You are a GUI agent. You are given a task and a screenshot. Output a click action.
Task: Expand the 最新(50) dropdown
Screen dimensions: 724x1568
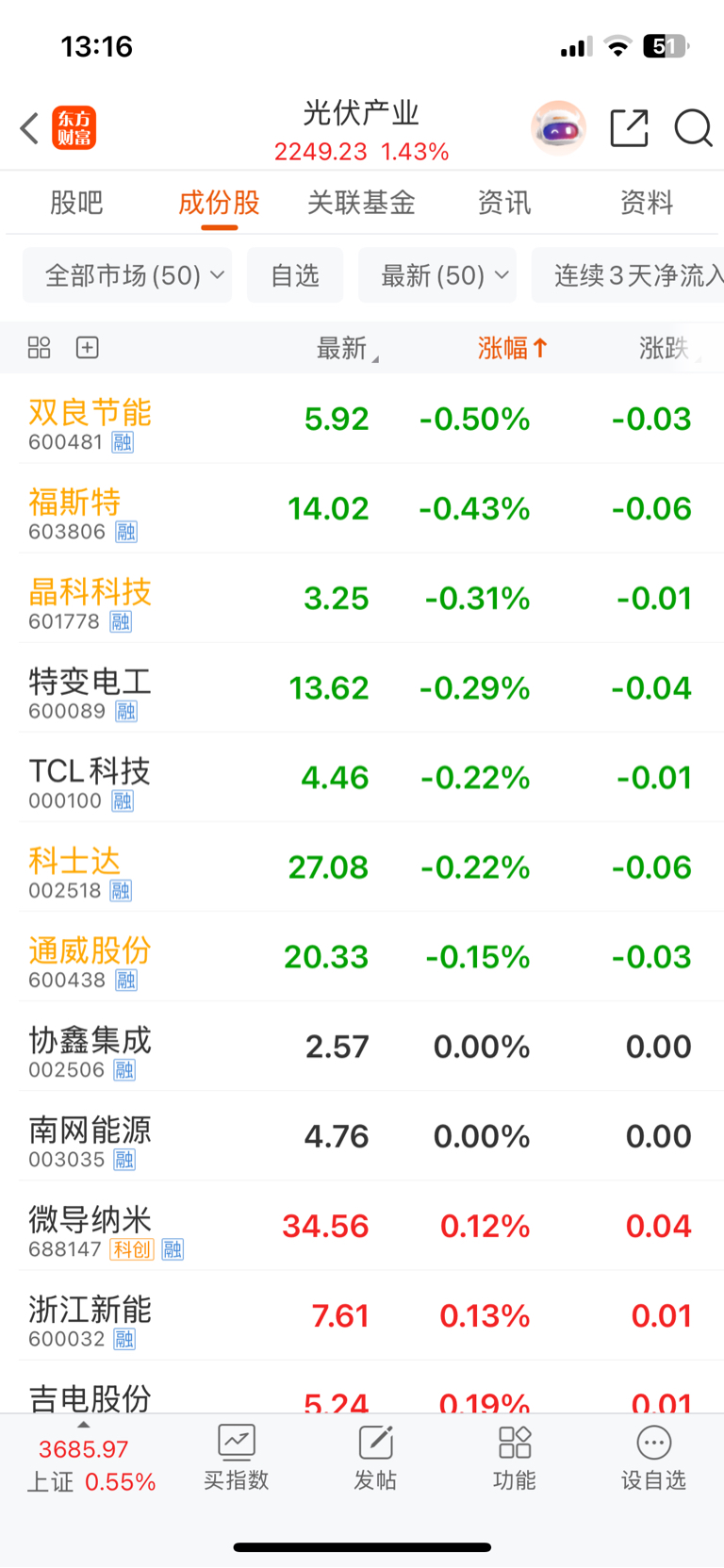(437, 275)
